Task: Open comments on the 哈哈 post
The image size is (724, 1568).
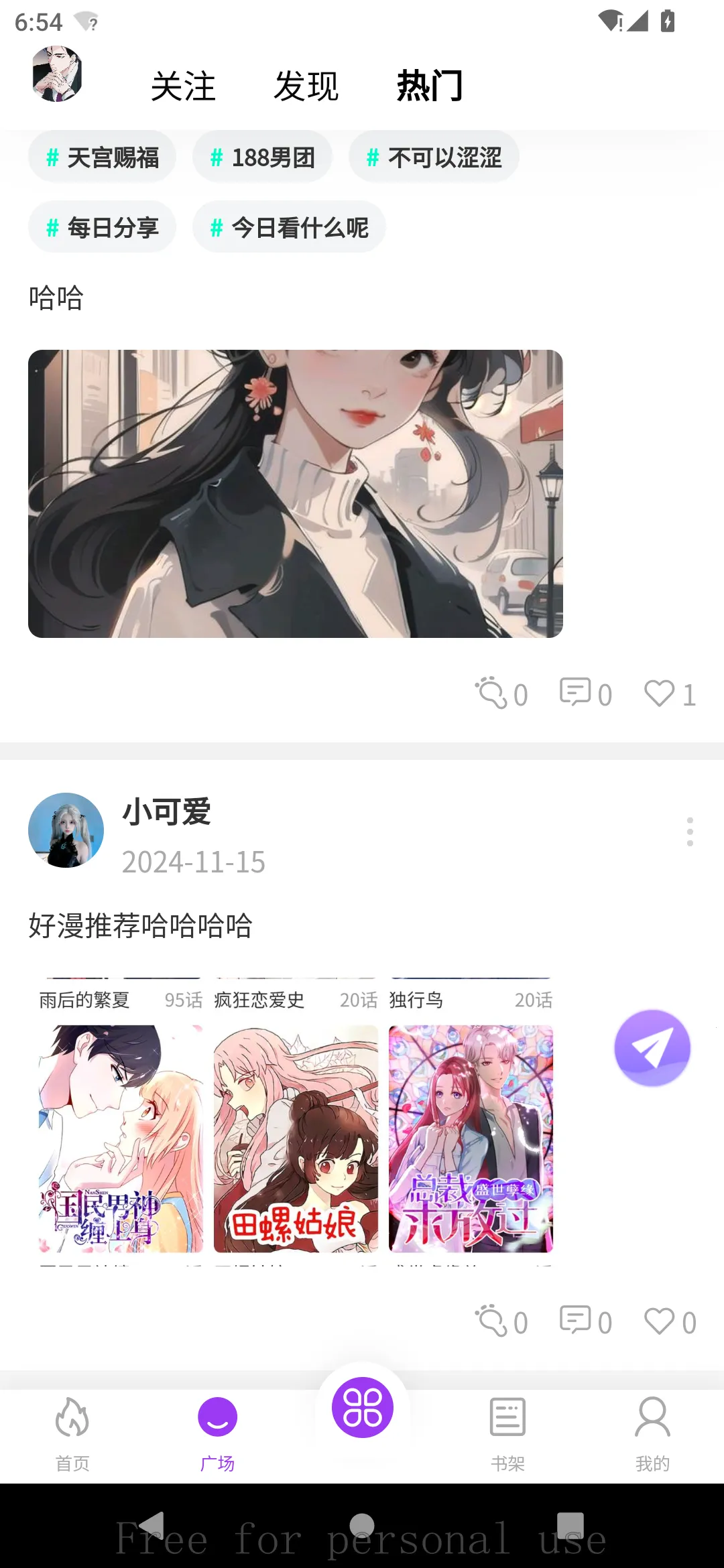Action: (x=585, y=694)
